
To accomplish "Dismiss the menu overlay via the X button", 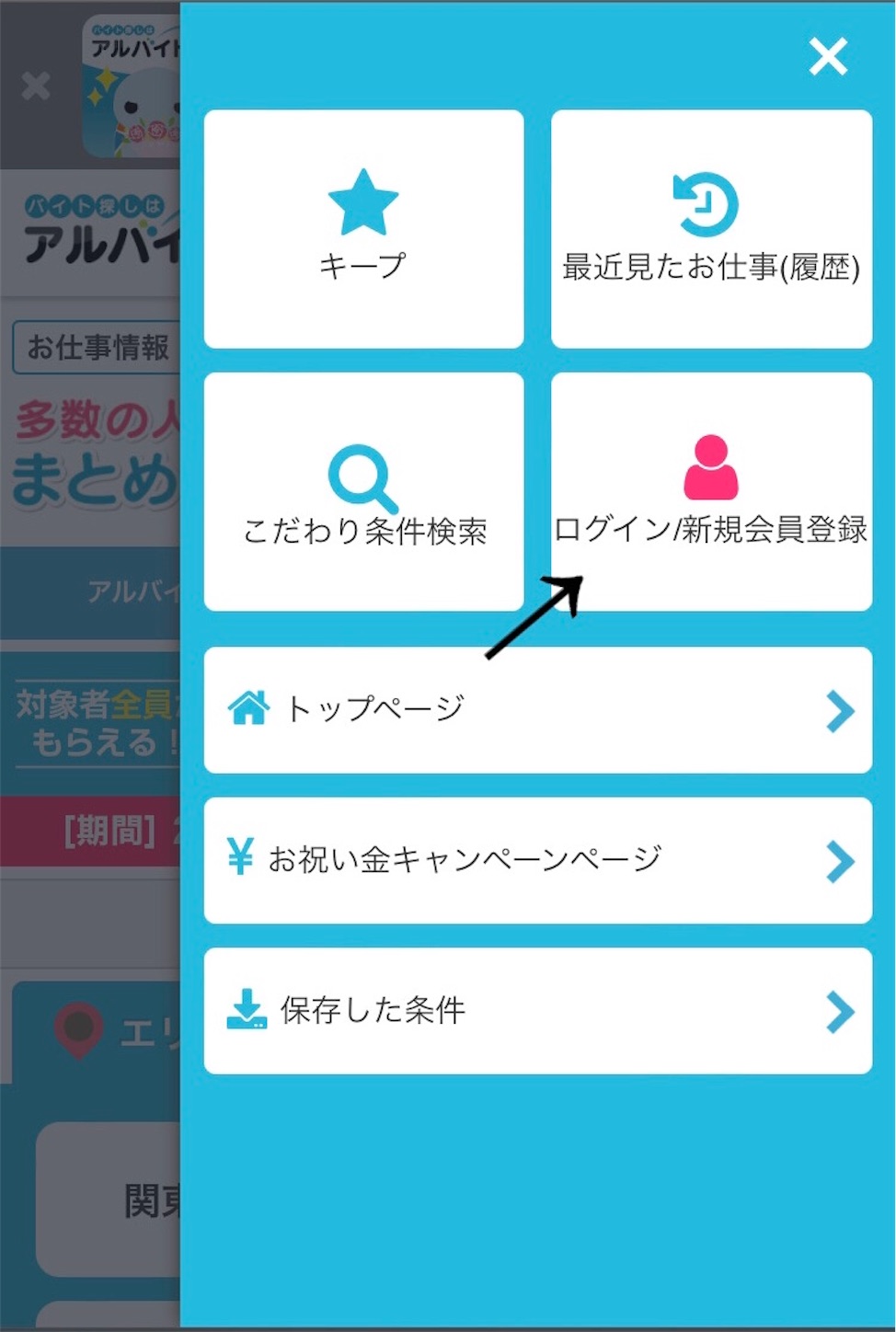I will 827,57.
